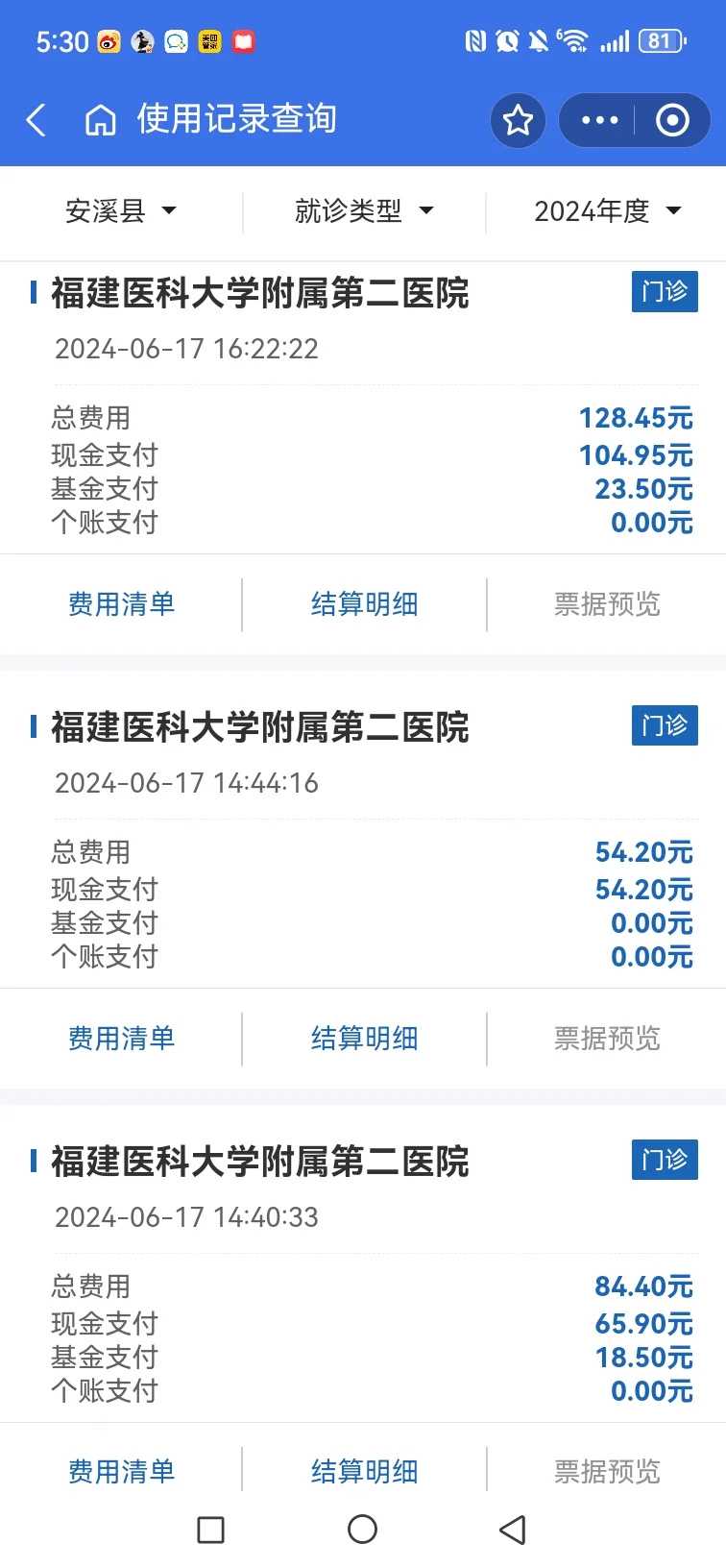Open 费用清单 for the 14:40 record
This screenshot has width=726, height=1568.
pos(121,1470)
